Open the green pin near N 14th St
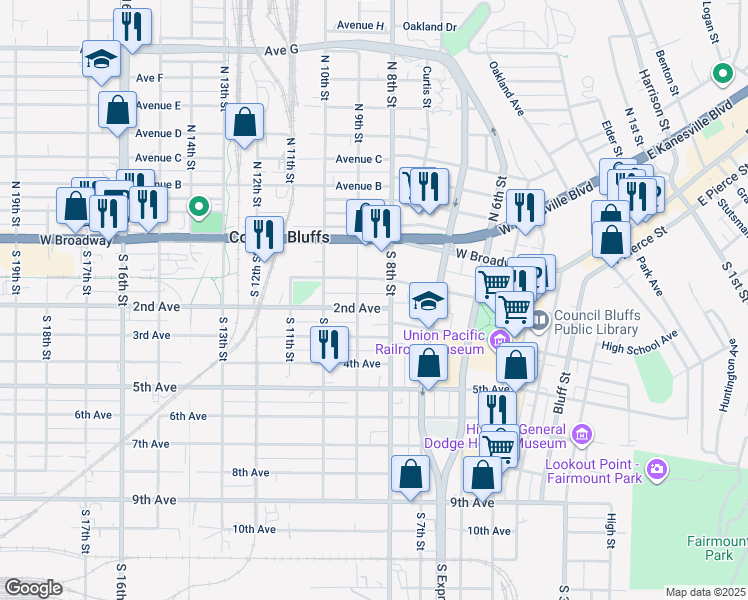This screenshot has height=600, width=748. [199, 208]
